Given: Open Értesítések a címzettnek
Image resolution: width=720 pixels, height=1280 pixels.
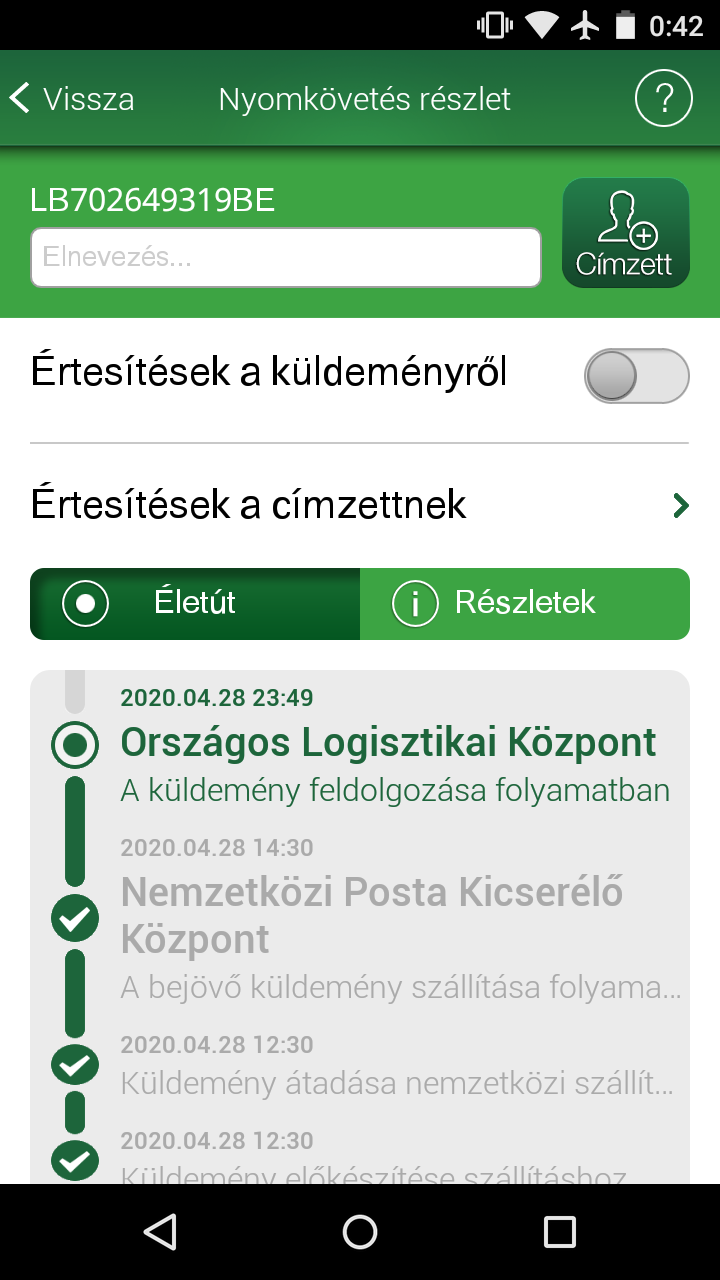Looking at the screenshot, I should (x=360, y=505).
